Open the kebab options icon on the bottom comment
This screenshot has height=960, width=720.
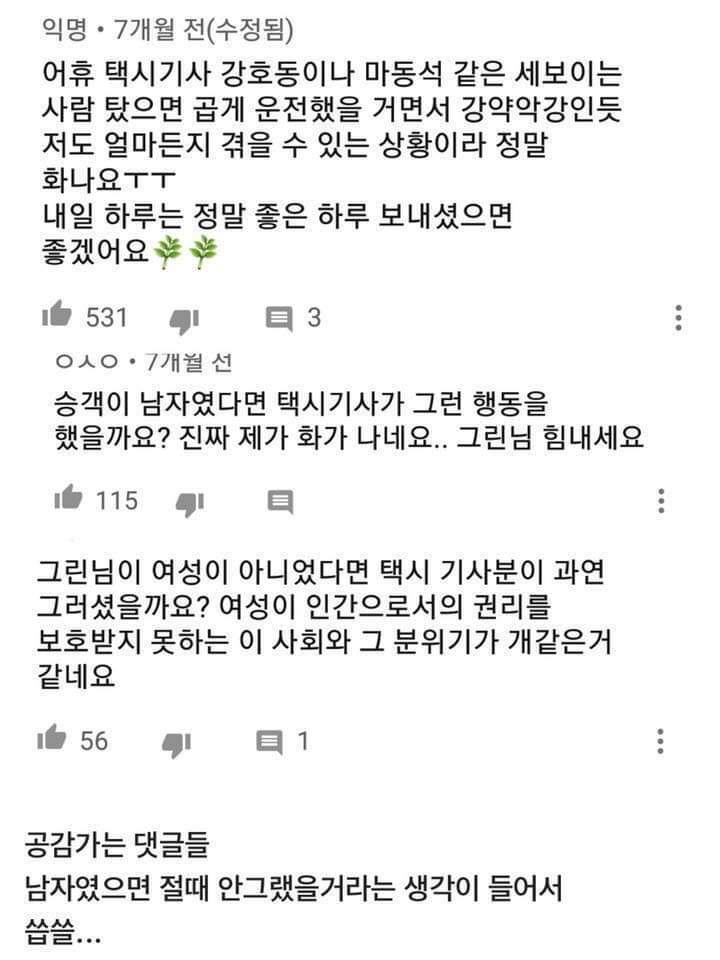click(x=659, y=742)
